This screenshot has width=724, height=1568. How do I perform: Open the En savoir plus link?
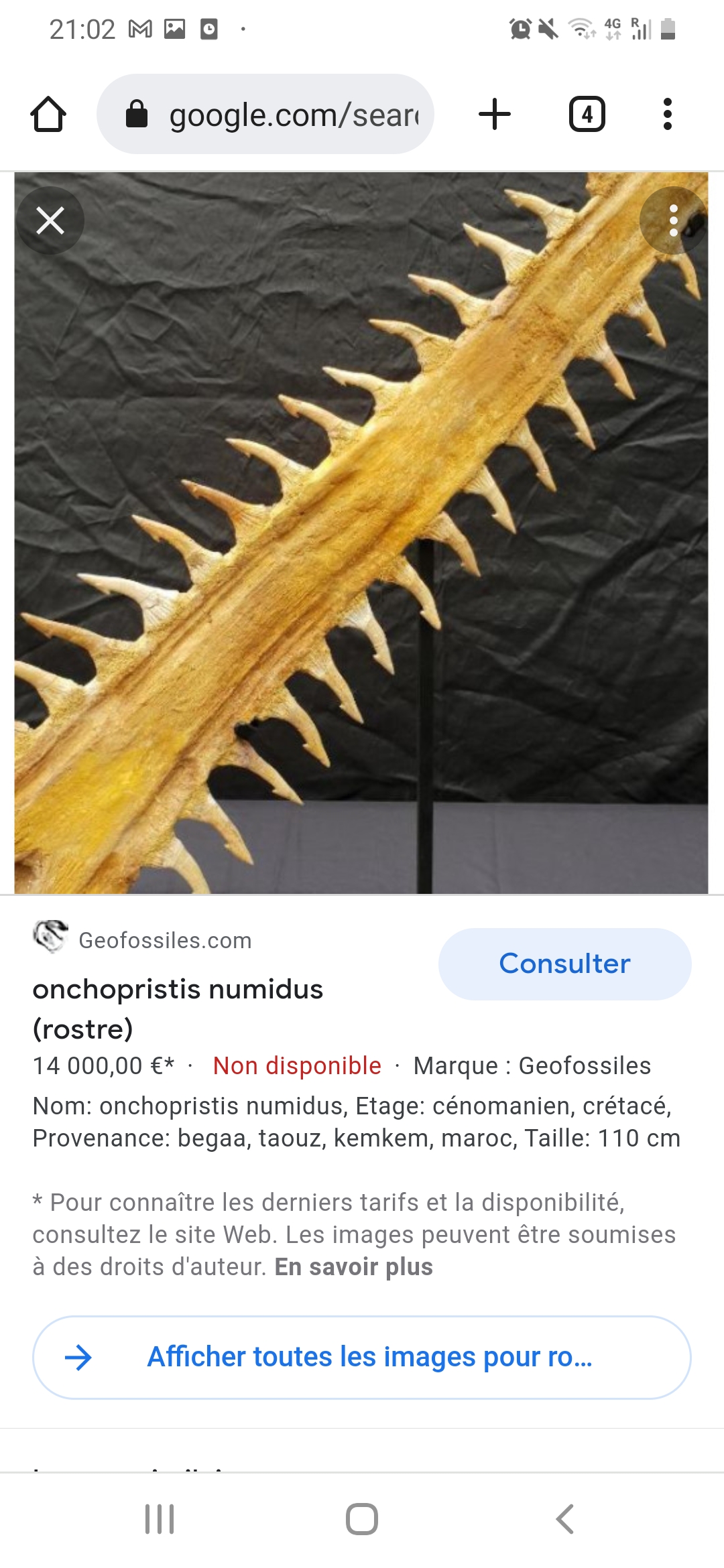click(354, 1266)
